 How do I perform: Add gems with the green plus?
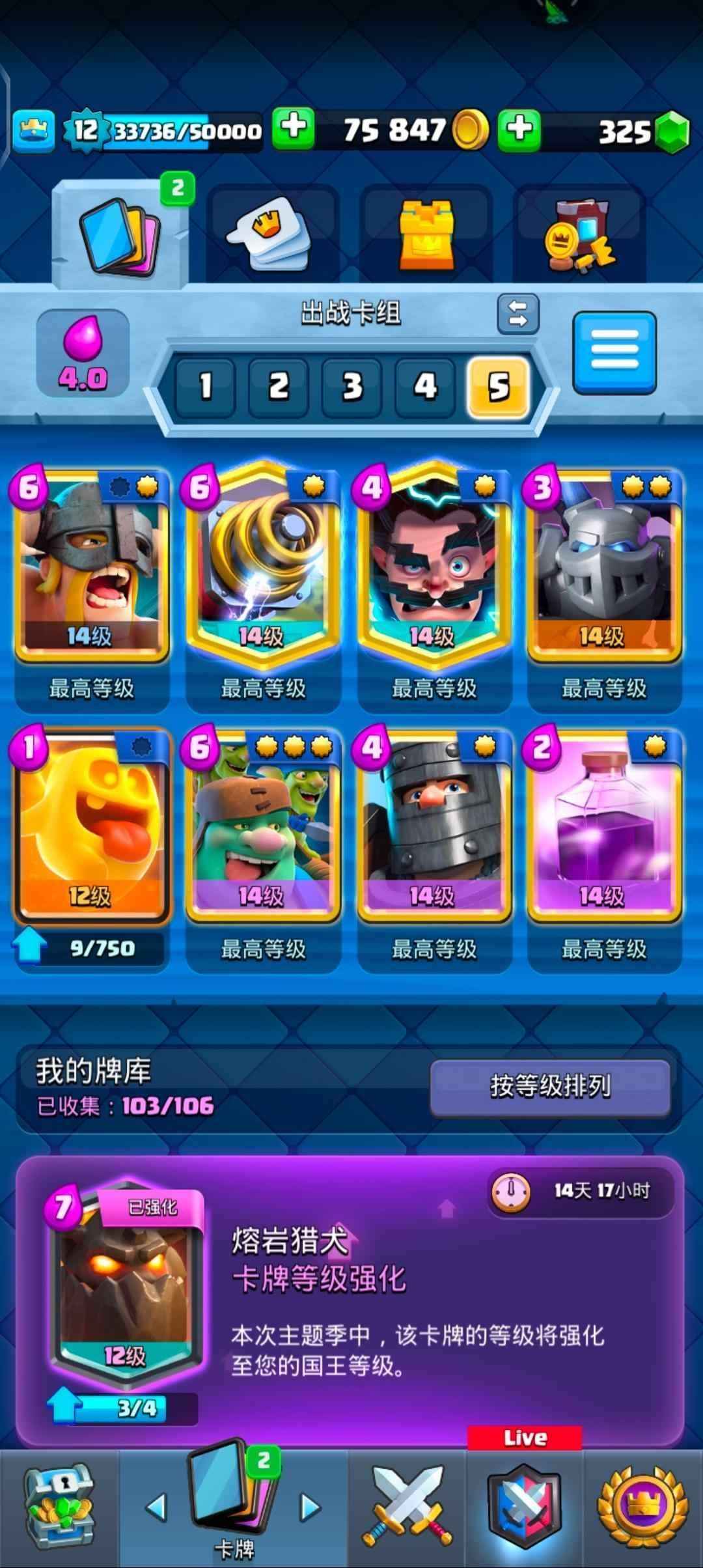click(x=519, y=128)
